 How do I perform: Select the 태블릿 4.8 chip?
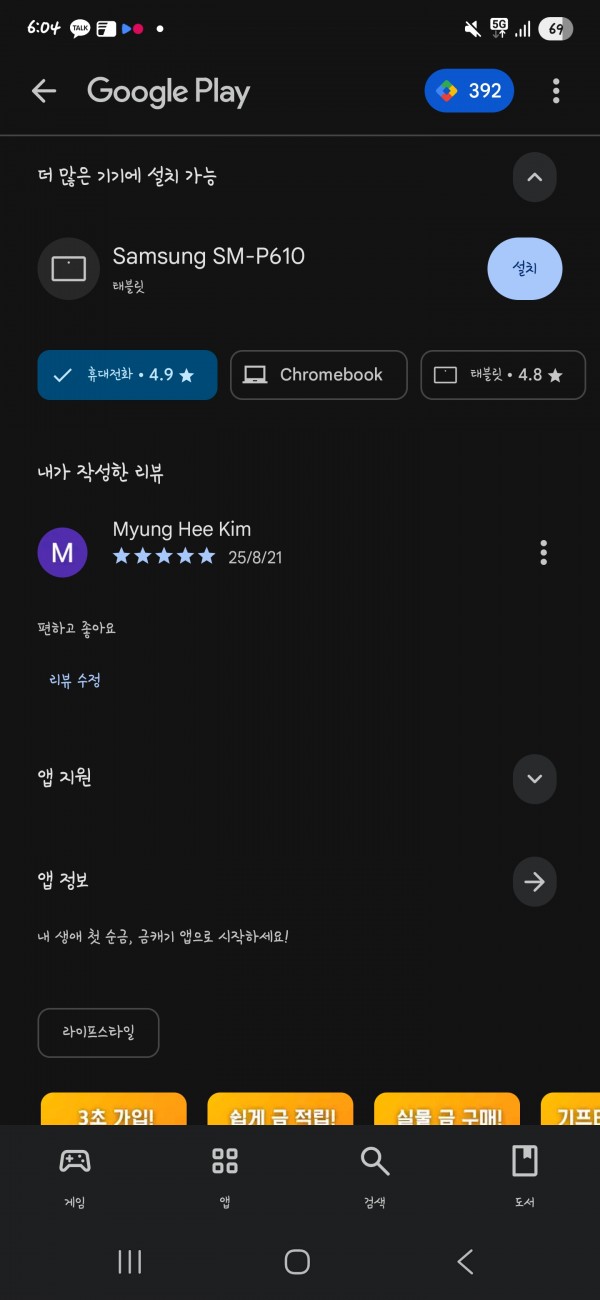point(503,375)
